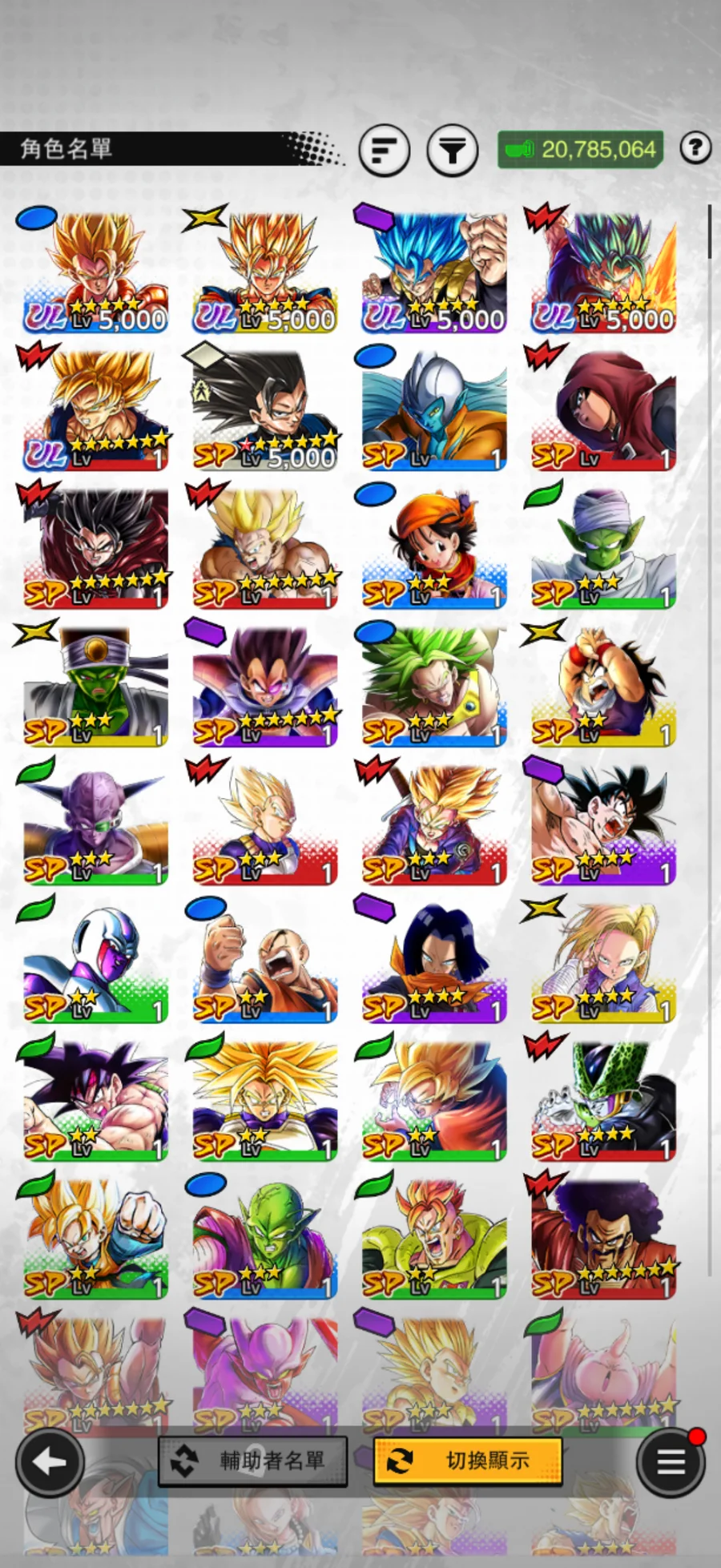Open the 輔助者名單 supporter list
The width and height of the screenshot is (721, 1568).
point(253,1461)
